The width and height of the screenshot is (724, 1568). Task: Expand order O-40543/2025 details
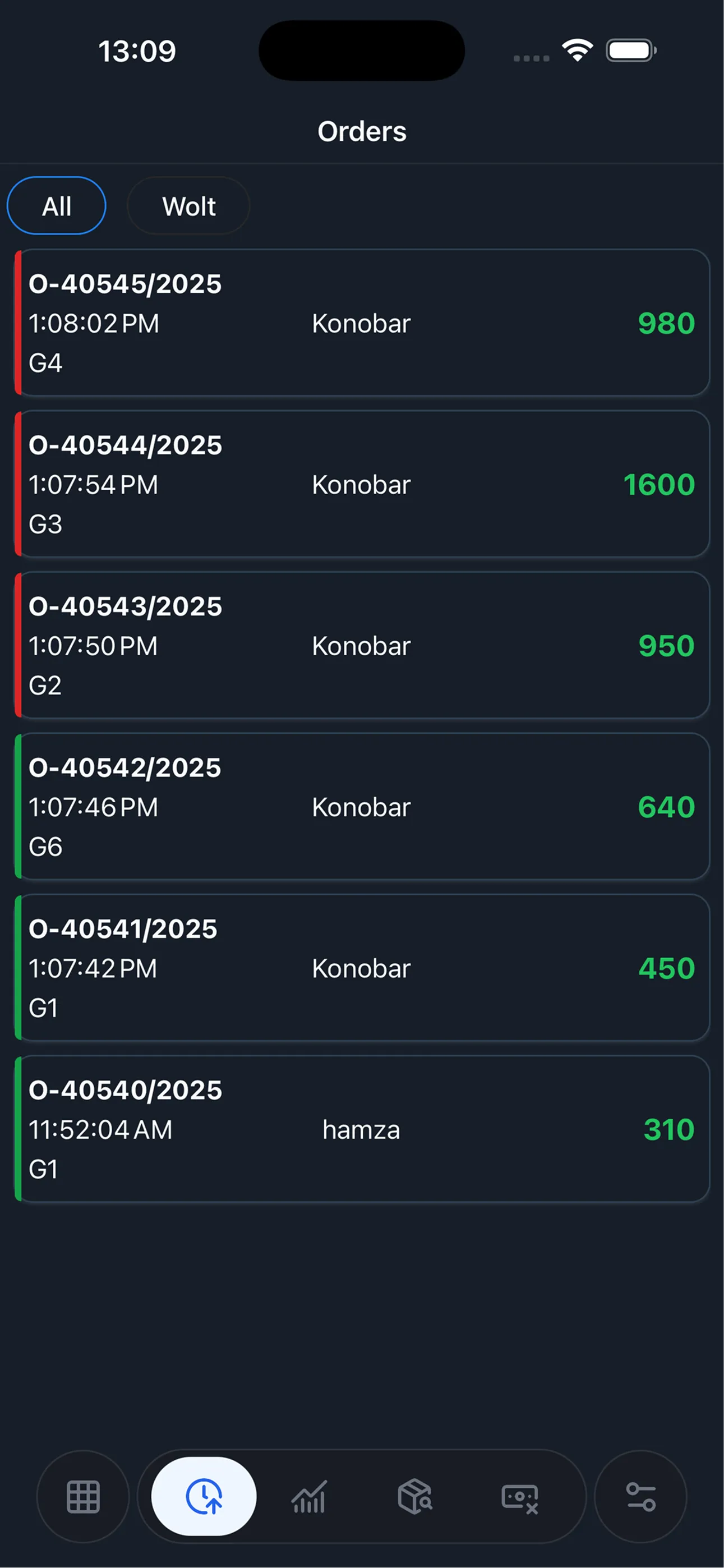[x=362, y=645]
